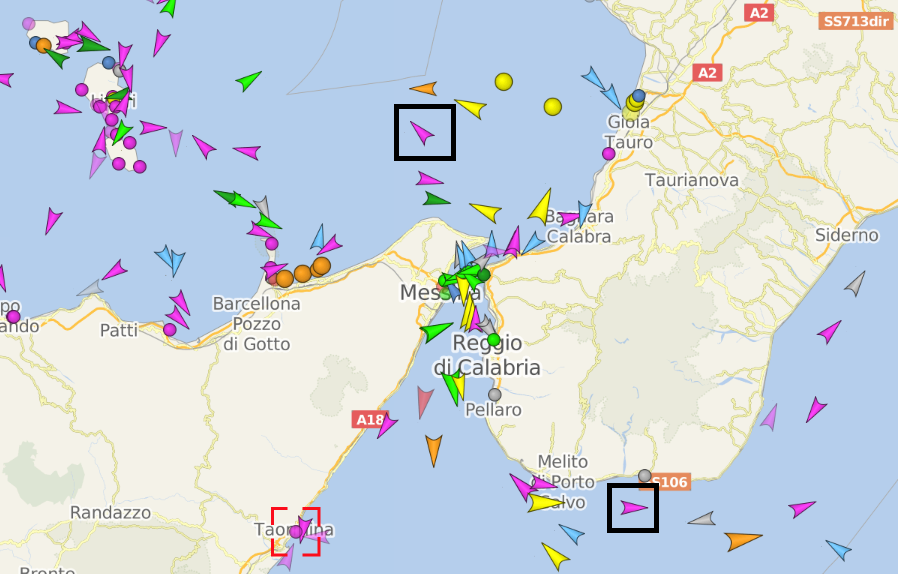Select the green circle marker at Reggio di Calabria
The width and height of the screenshot is (898, 574).
click(493, 340)
